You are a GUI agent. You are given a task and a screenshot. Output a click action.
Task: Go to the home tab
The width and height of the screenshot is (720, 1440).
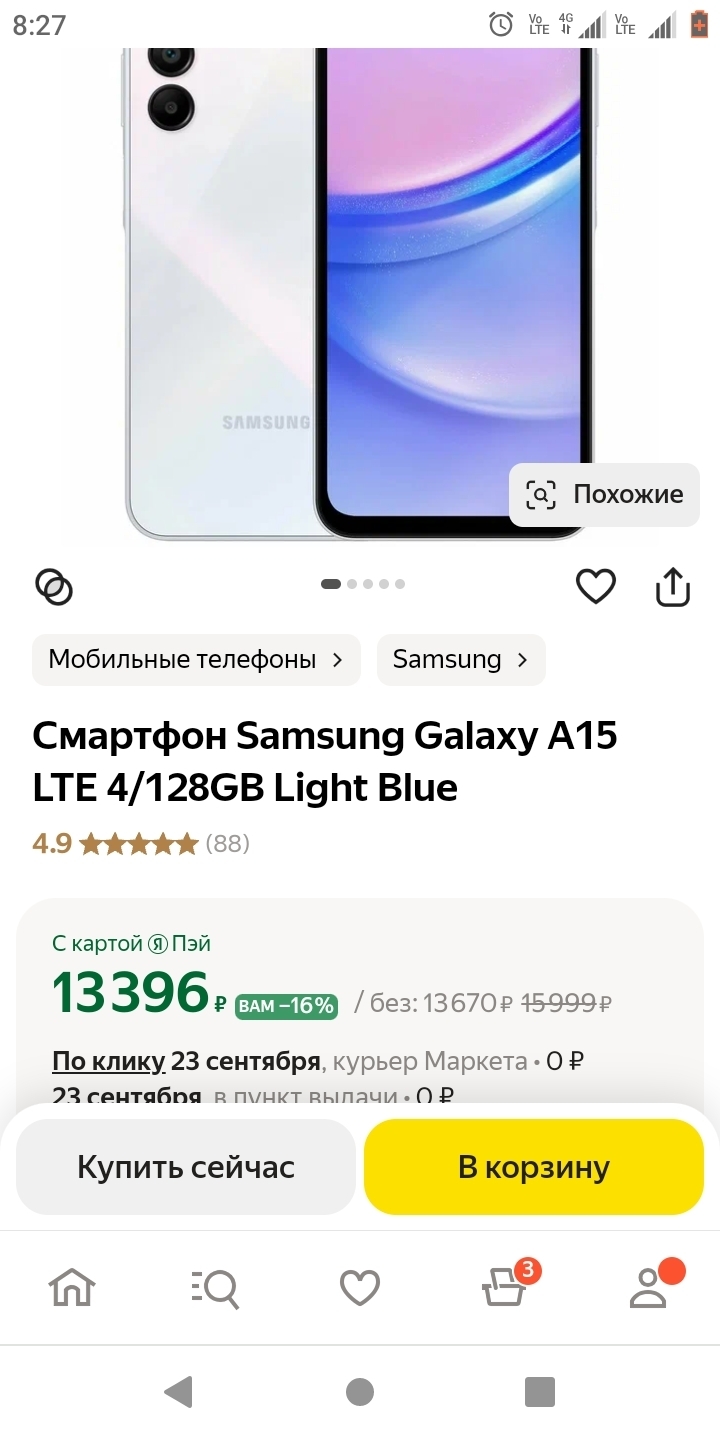(72, 1288)
